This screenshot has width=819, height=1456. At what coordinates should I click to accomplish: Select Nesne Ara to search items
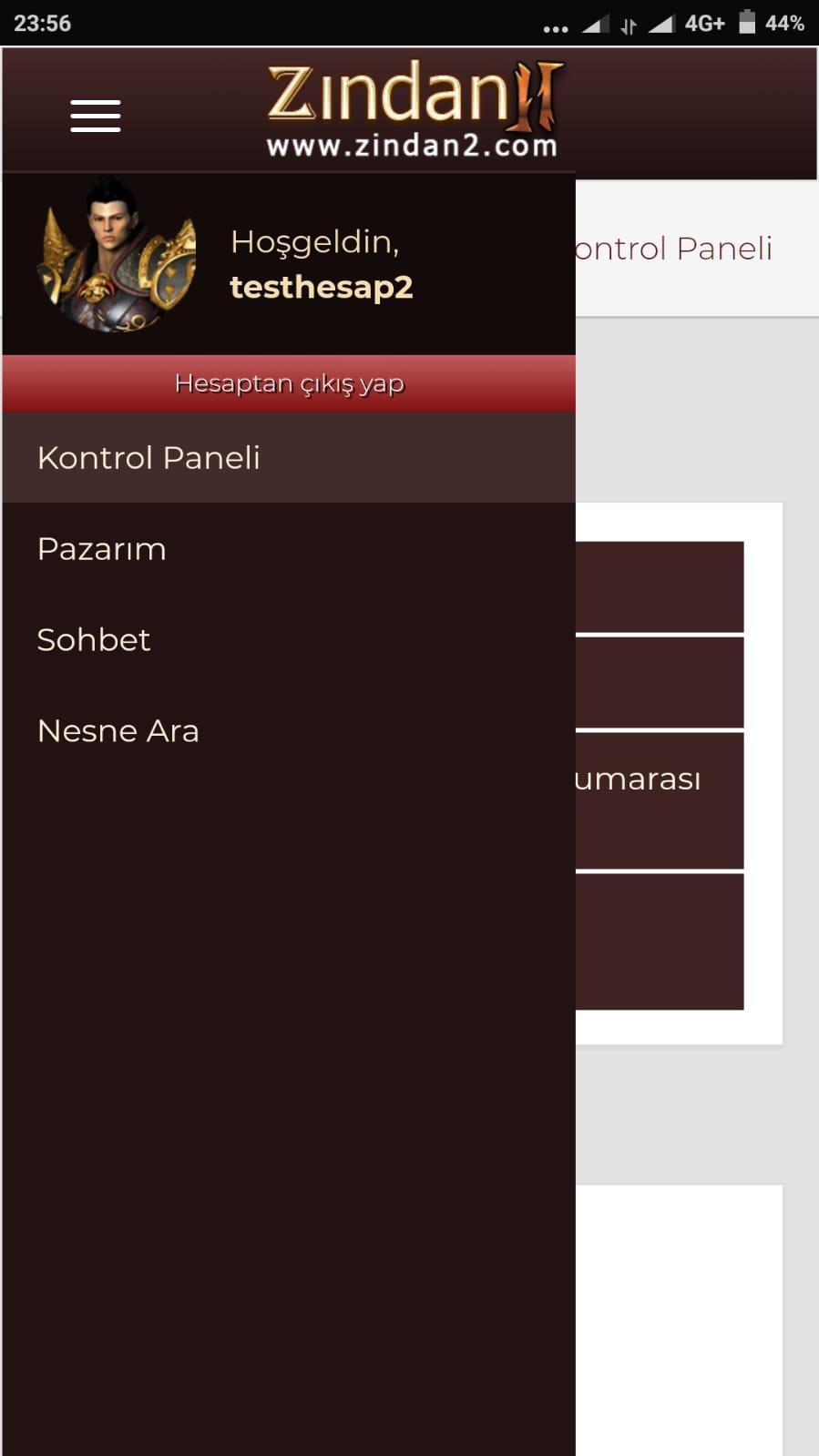click(x=118, y=731)
